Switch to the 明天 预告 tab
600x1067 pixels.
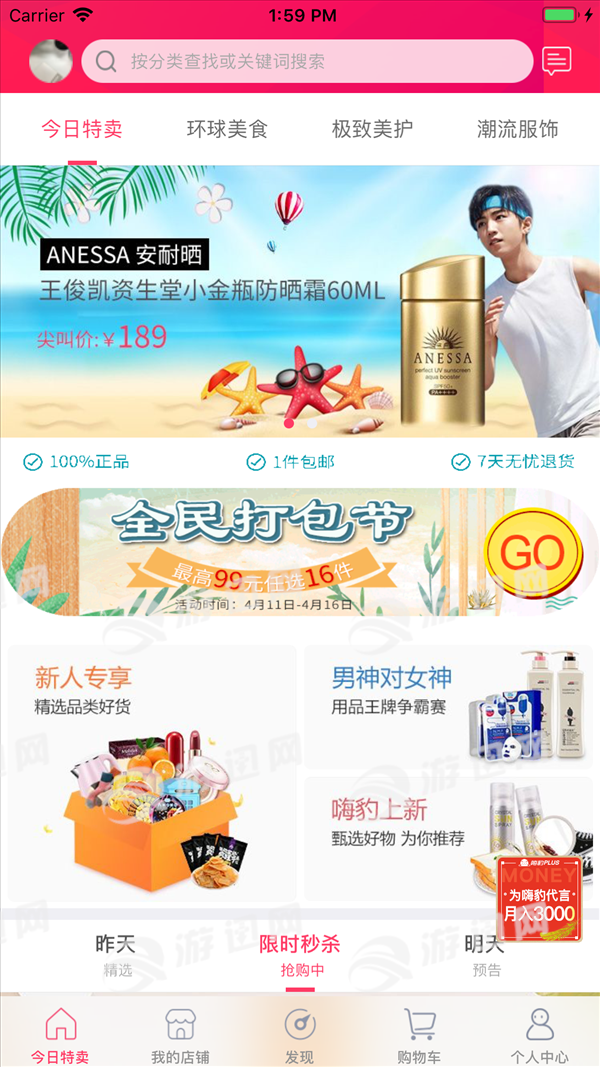coord(484,955)
